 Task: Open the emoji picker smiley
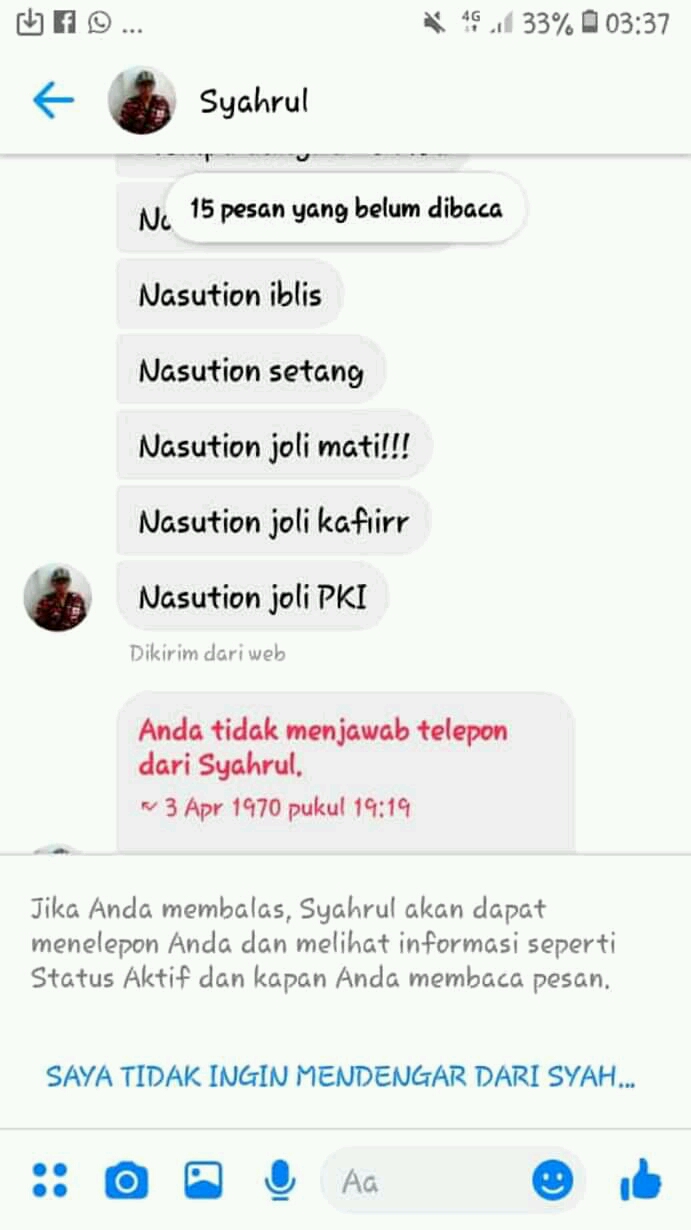pyautogui.click(x=552, y=1181)
